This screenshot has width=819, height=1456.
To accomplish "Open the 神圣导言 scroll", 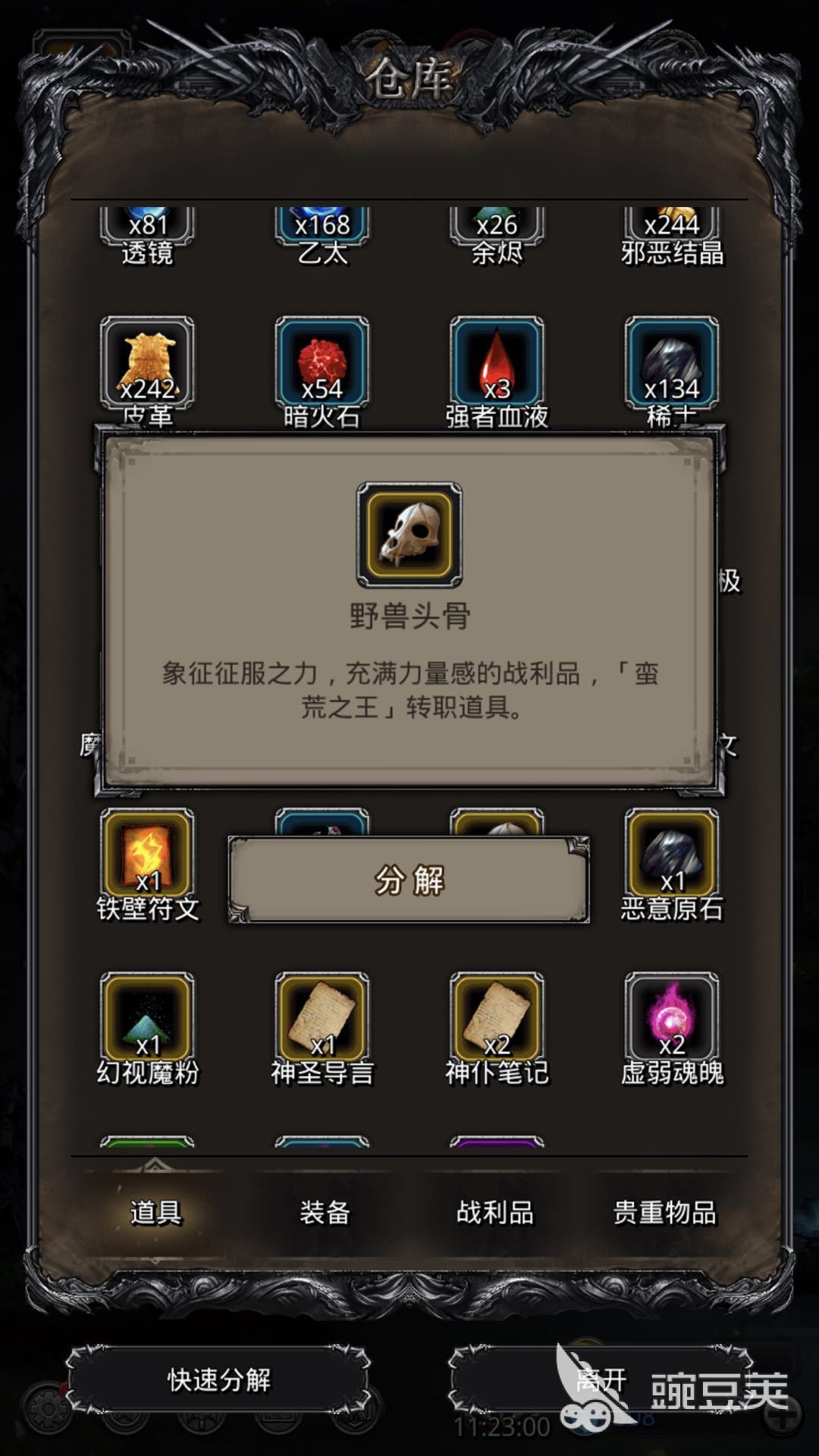I will click(x=322, y=1019).
